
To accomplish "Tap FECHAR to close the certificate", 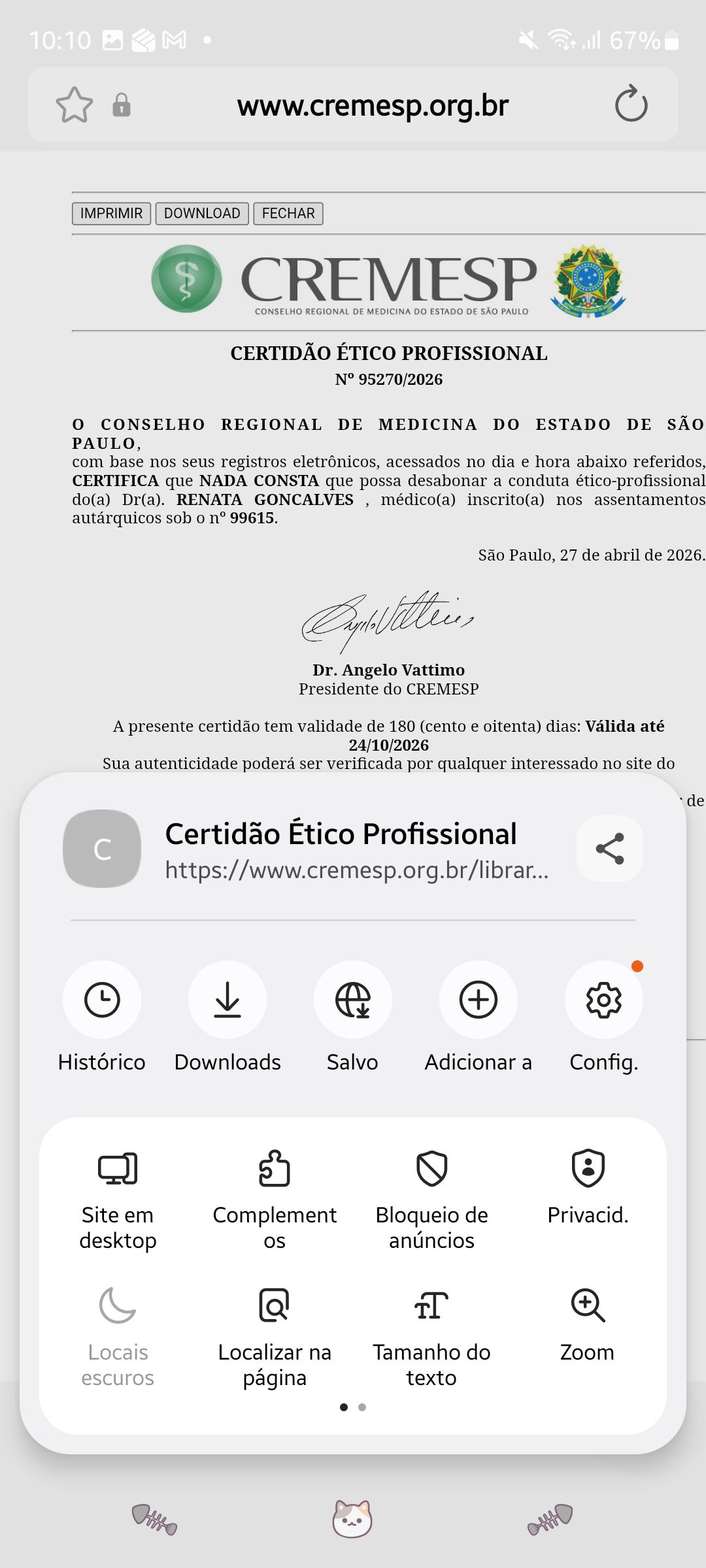I will pyautogui.click(x=288, y=214).
